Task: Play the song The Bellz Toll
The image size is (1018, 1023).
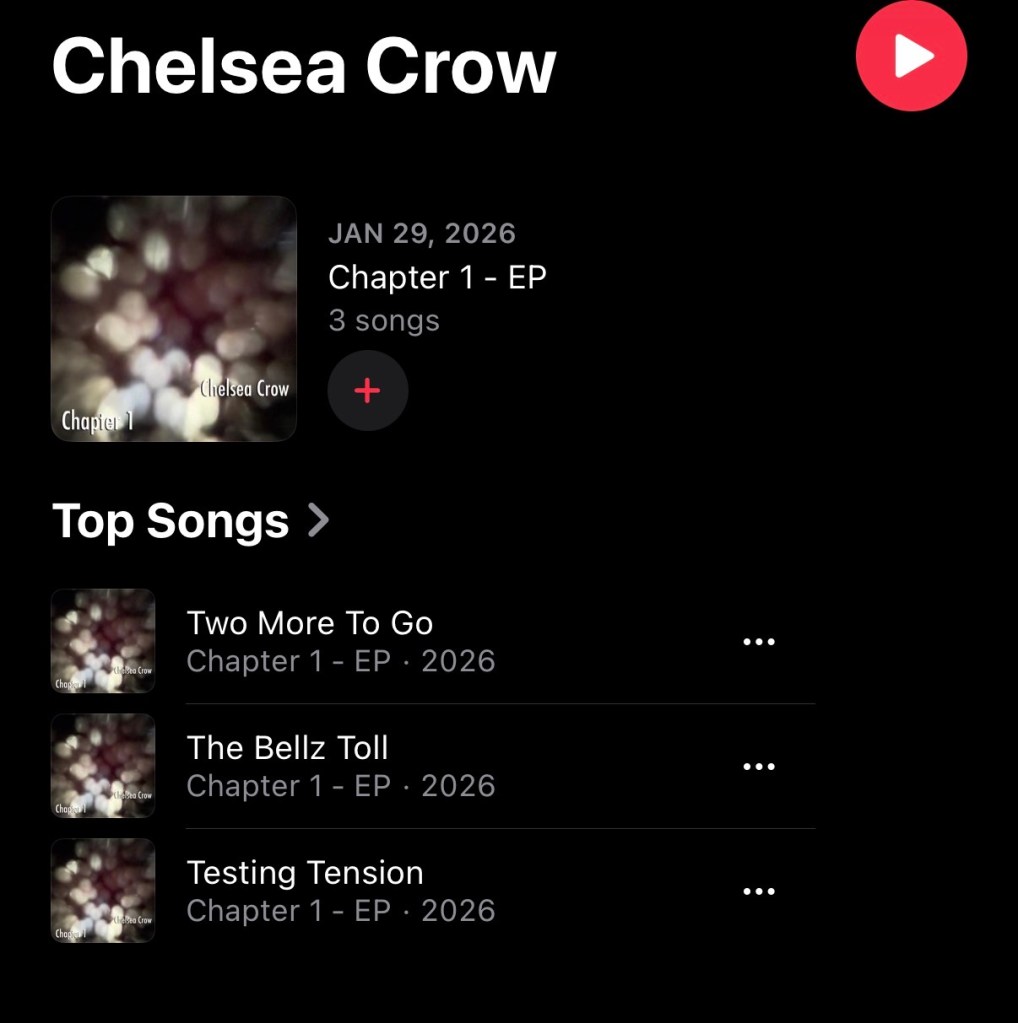Action: coord(288,748)
